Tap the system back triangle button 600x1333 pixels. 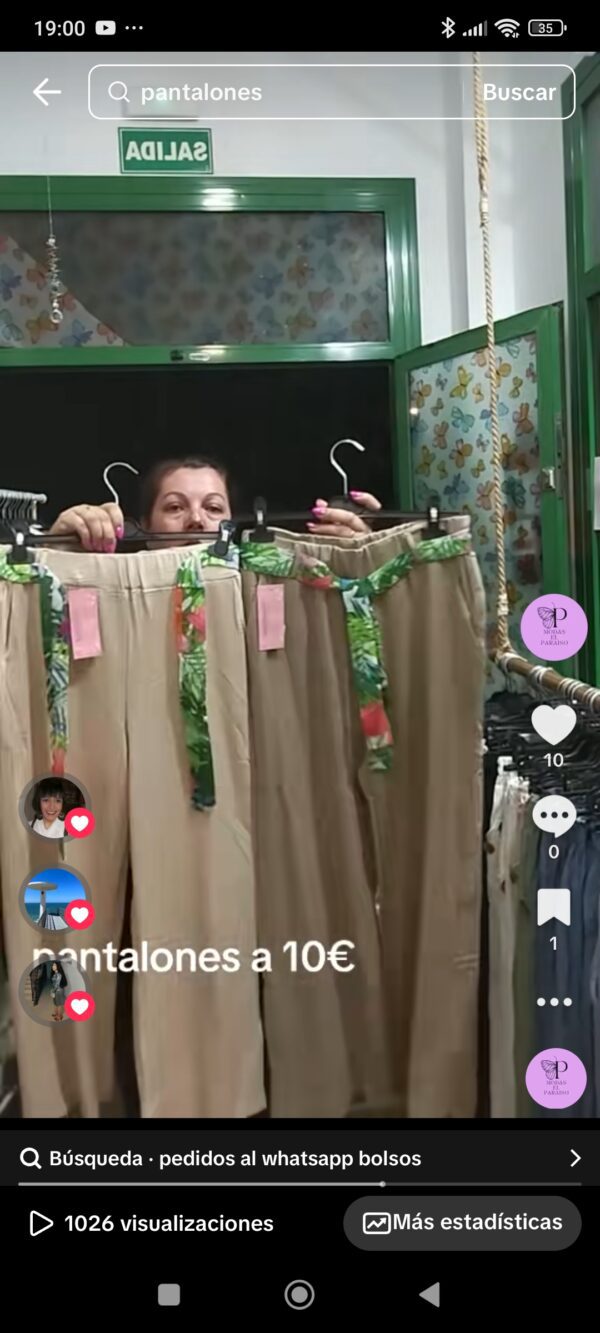pyautogui.click(x=429, y=1295)
